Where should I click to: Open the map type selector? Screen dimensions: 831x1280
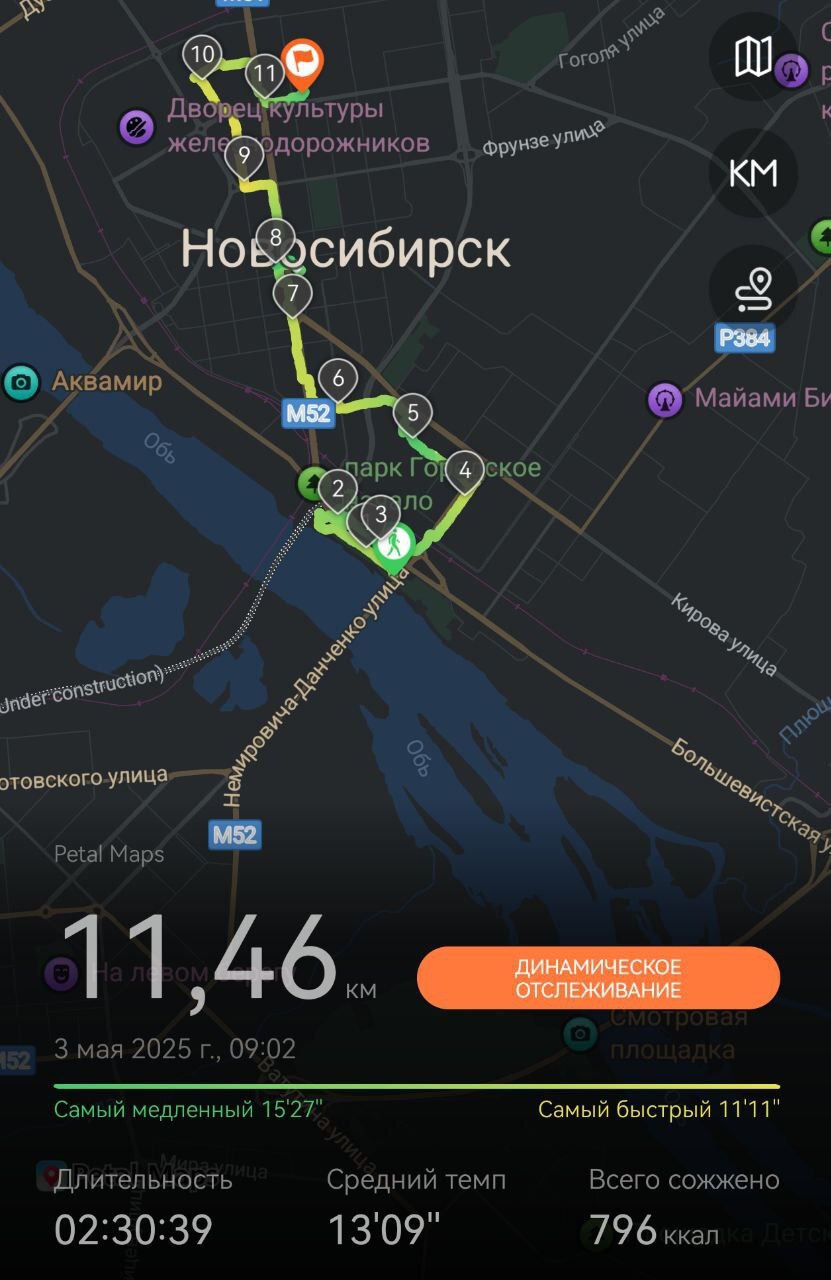[753, 56]
